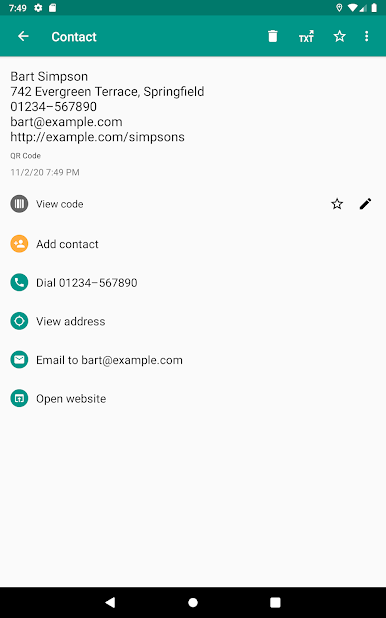This screenshot has width=386, height=618.
Task: Dial 01234-567890
Action: 193,283
